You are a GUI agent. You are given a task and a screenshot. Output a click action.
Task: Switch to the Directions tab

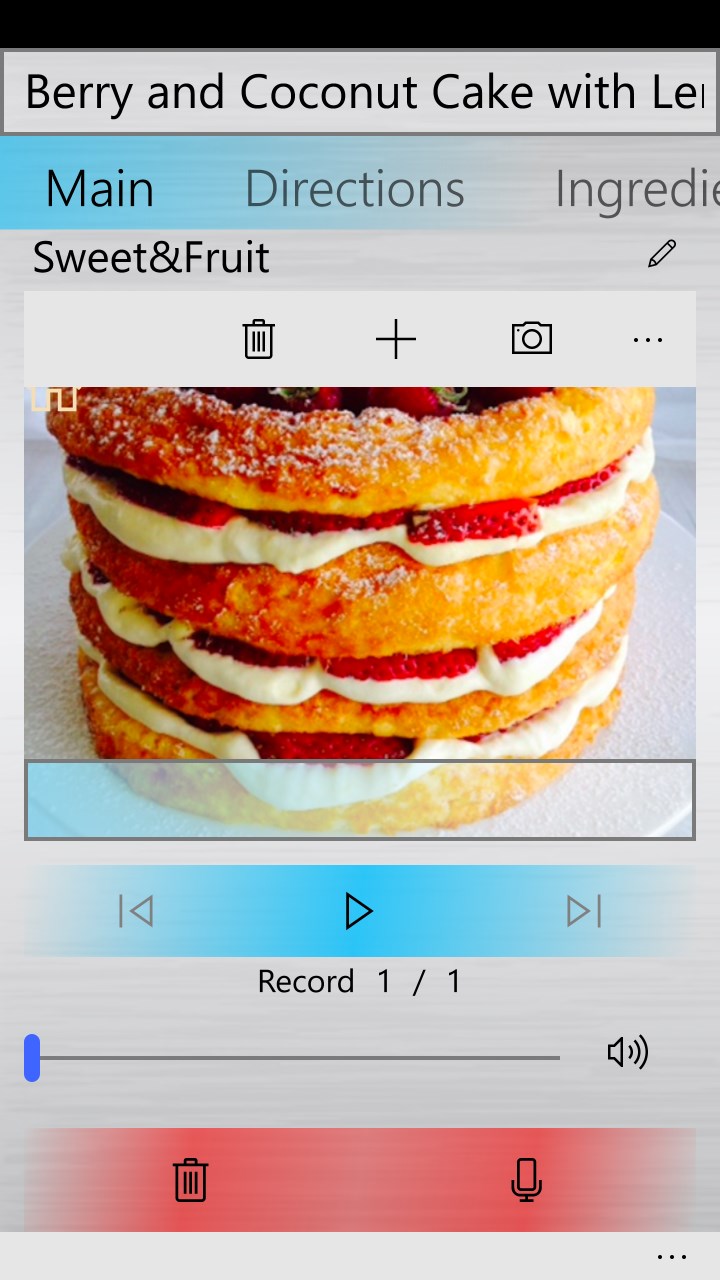[x=355, y=189]
